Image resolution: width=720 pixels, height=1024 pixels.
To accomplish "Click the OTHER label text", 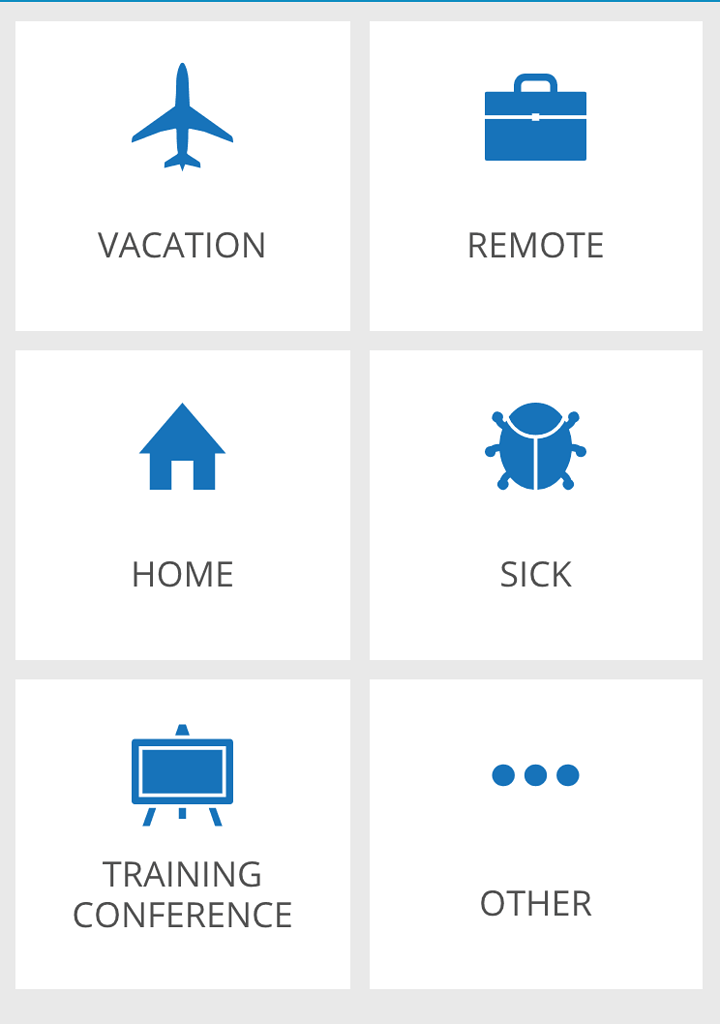I will (535, 903).
